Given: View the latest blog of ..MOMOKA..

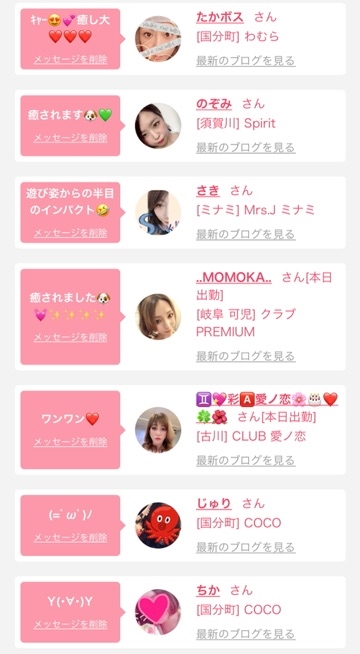Looking at the screenshot, I should pos(246,356).
